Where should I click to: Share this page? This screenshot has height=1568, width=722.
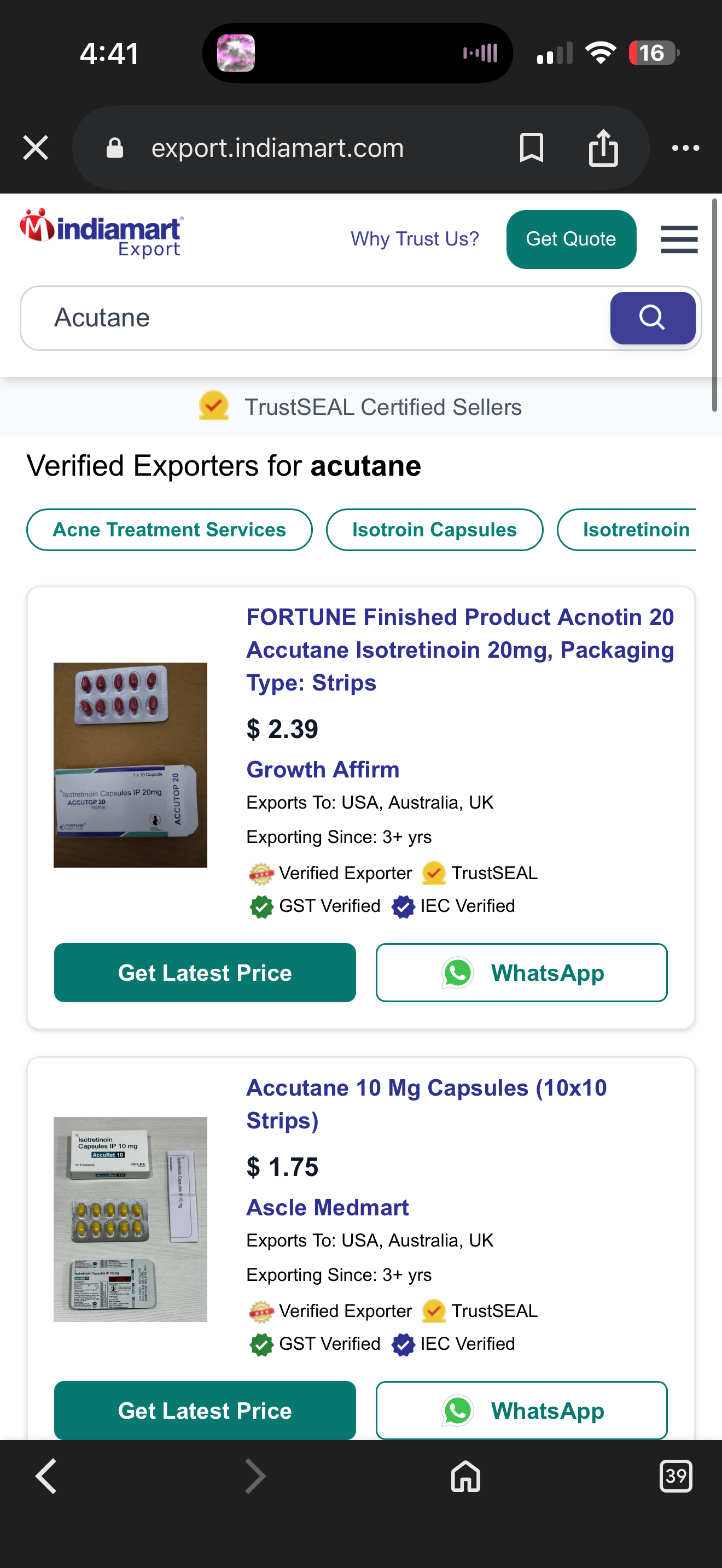pos(603,148)
